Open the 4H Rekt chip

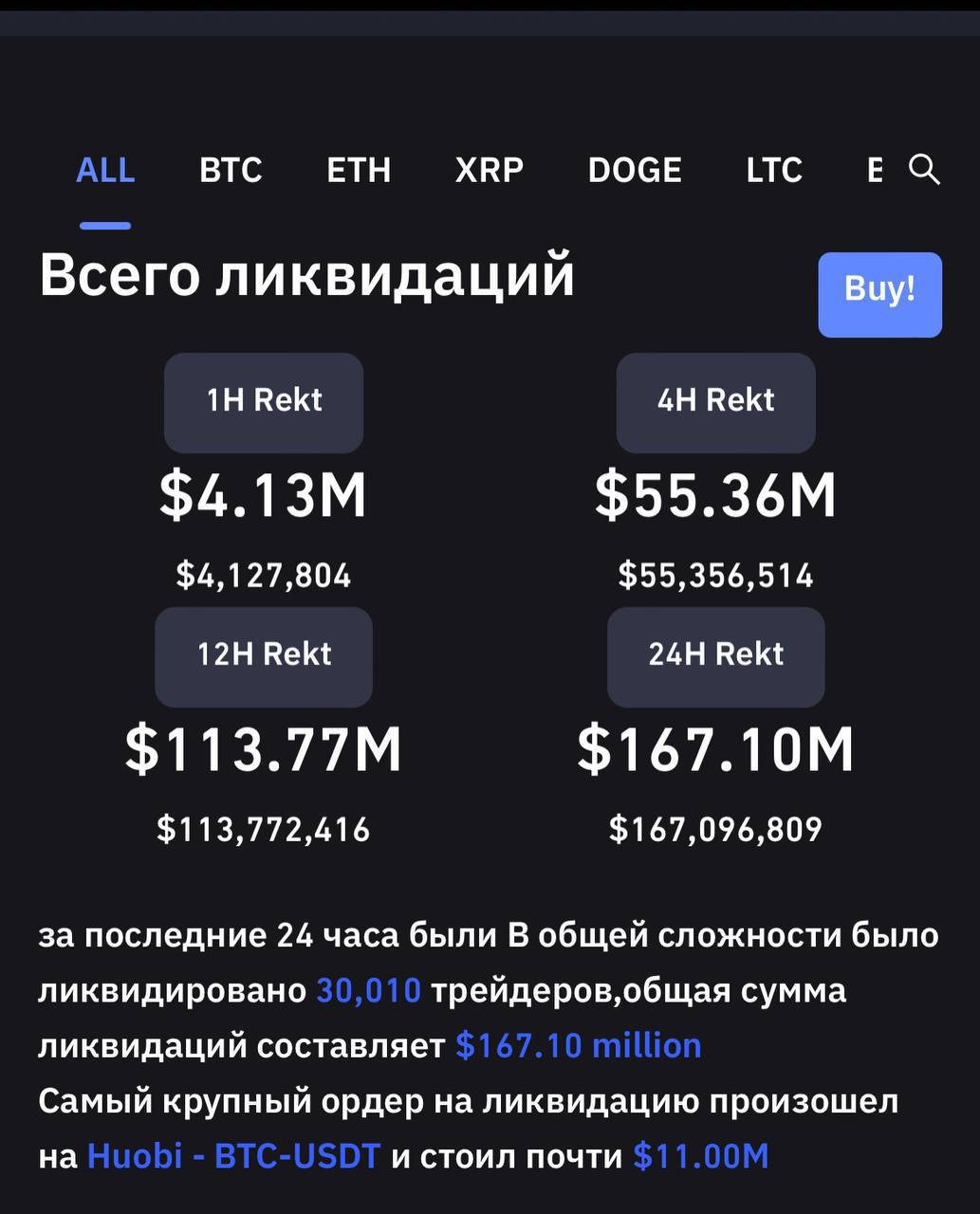point(715,402)
